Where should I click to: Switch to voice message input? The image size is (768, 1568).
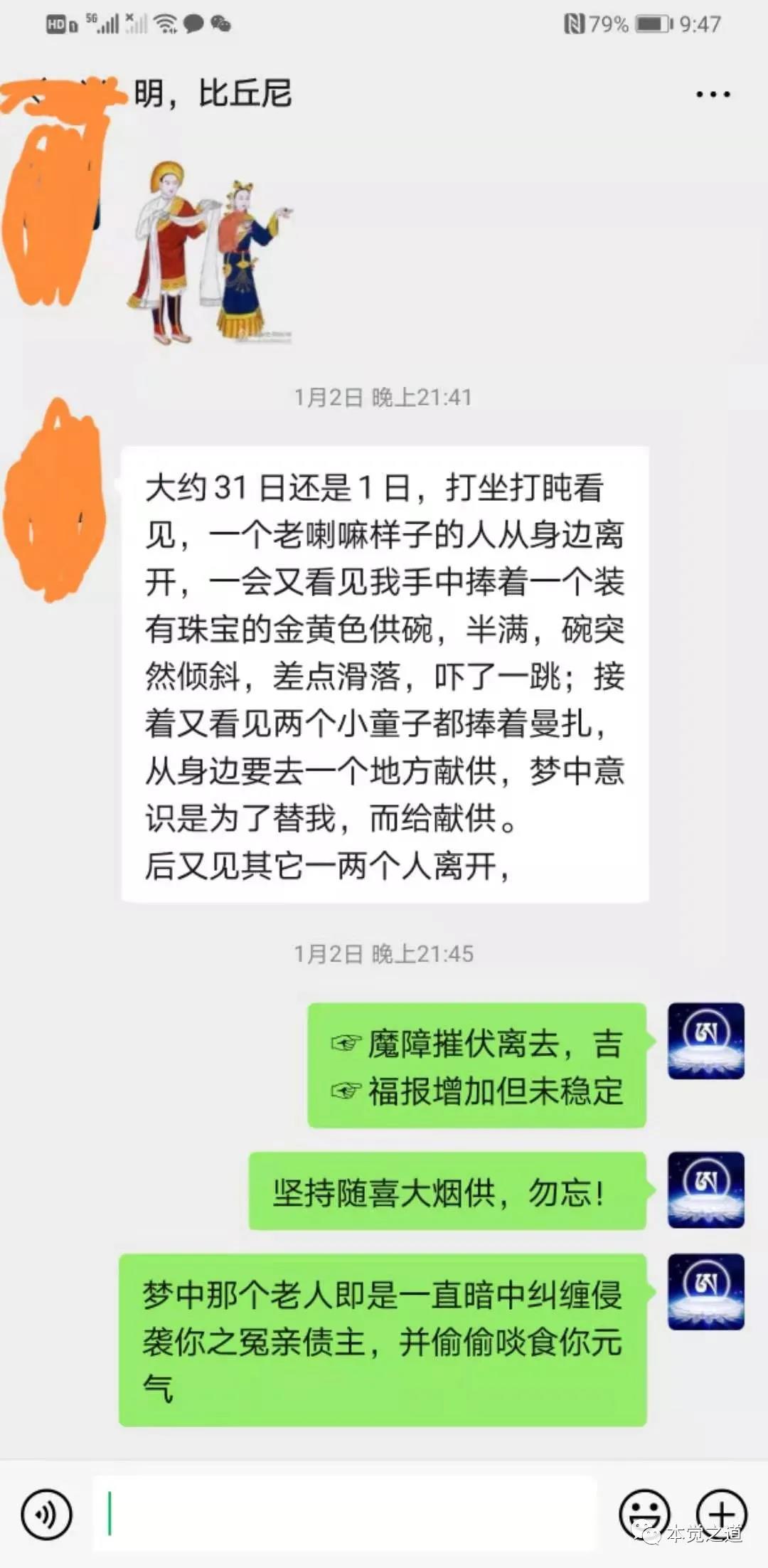47,1515
